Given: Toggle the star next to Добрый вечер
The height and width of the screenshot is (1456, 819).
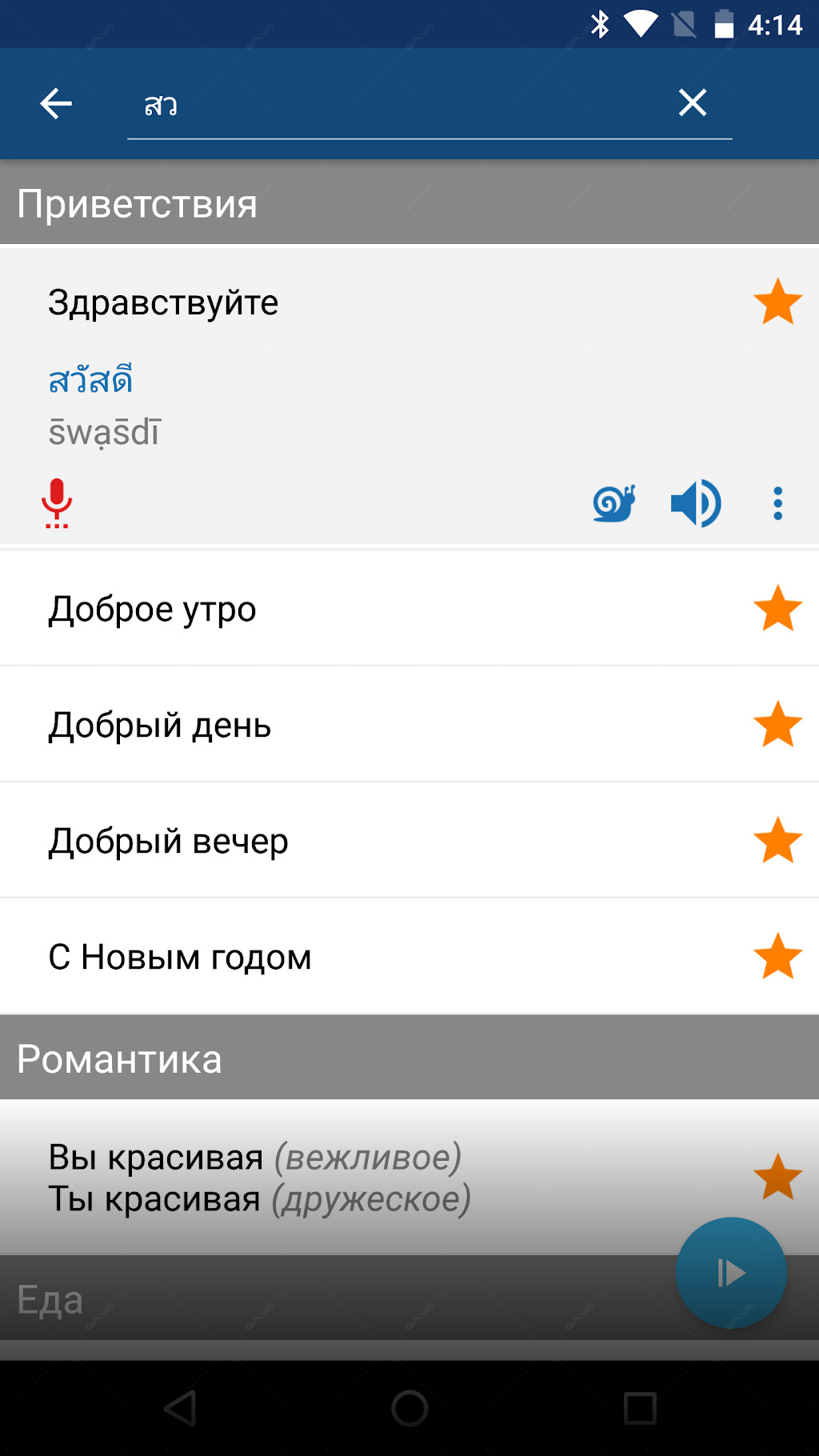Looking at the screenshot, I should (777, 841).
